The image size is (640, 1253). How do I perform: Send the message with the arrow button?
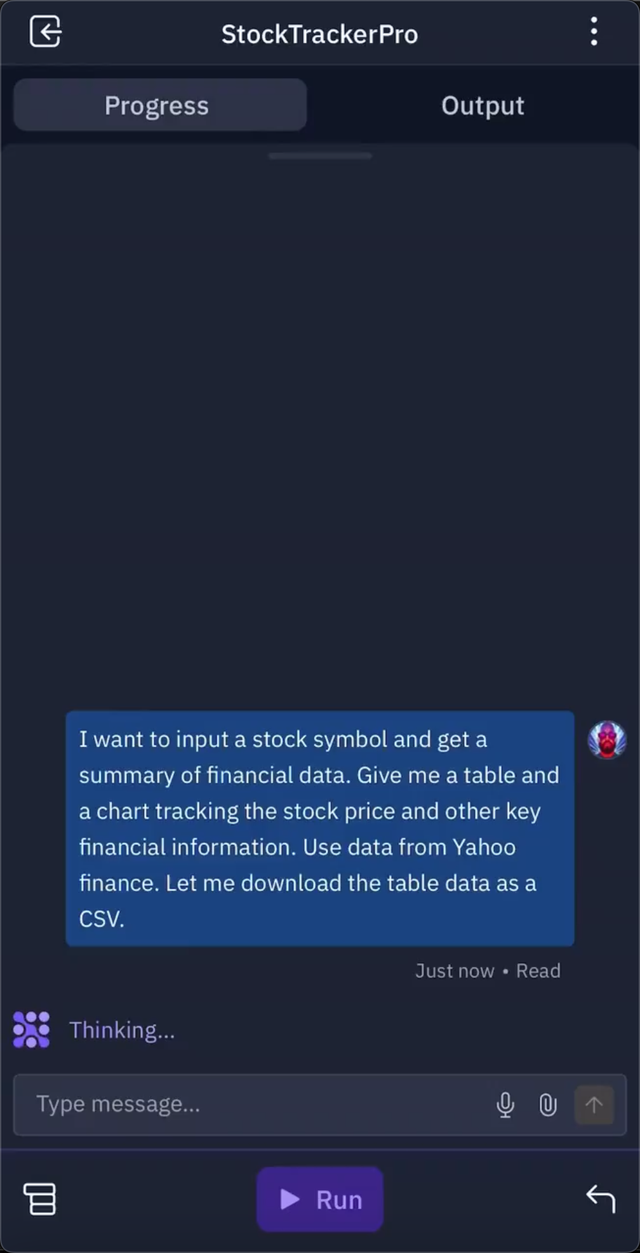[594, 1104]
